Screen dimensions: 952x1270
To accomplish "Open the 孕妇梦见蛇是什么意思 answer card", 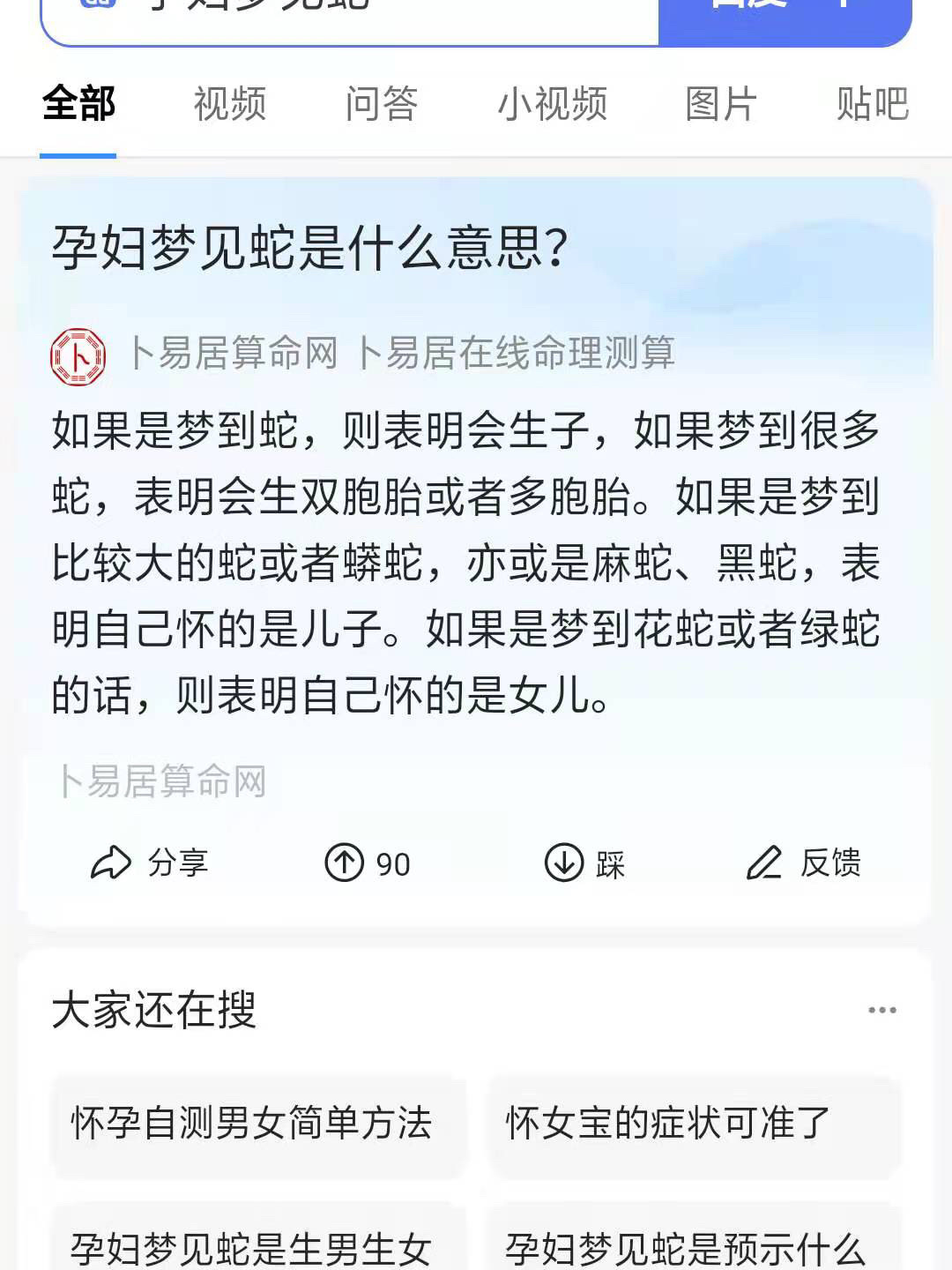I will tap(309, 248).
